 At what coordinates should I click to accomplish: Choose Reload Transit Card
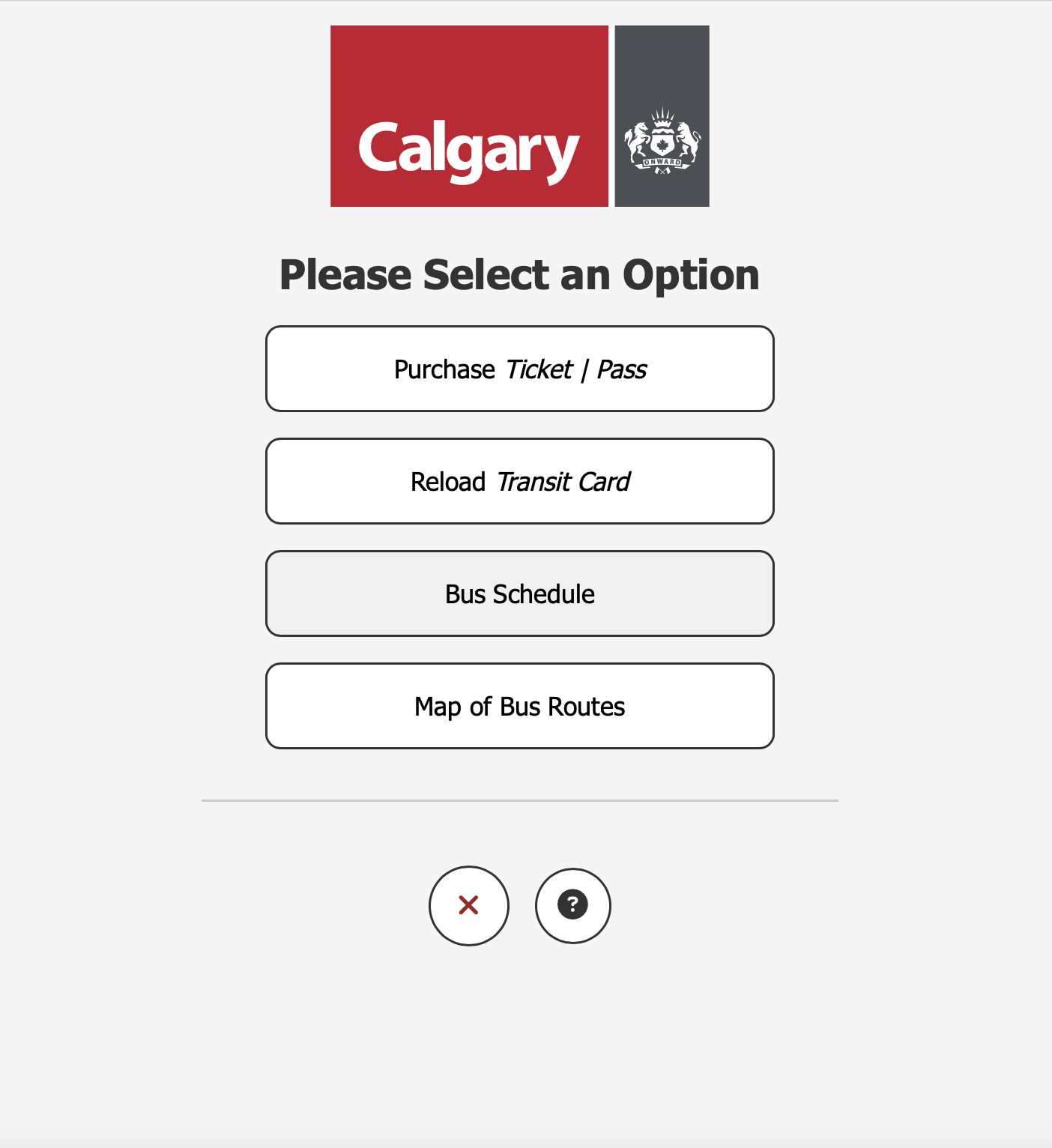pyautogui.click(x=519, y=481)
